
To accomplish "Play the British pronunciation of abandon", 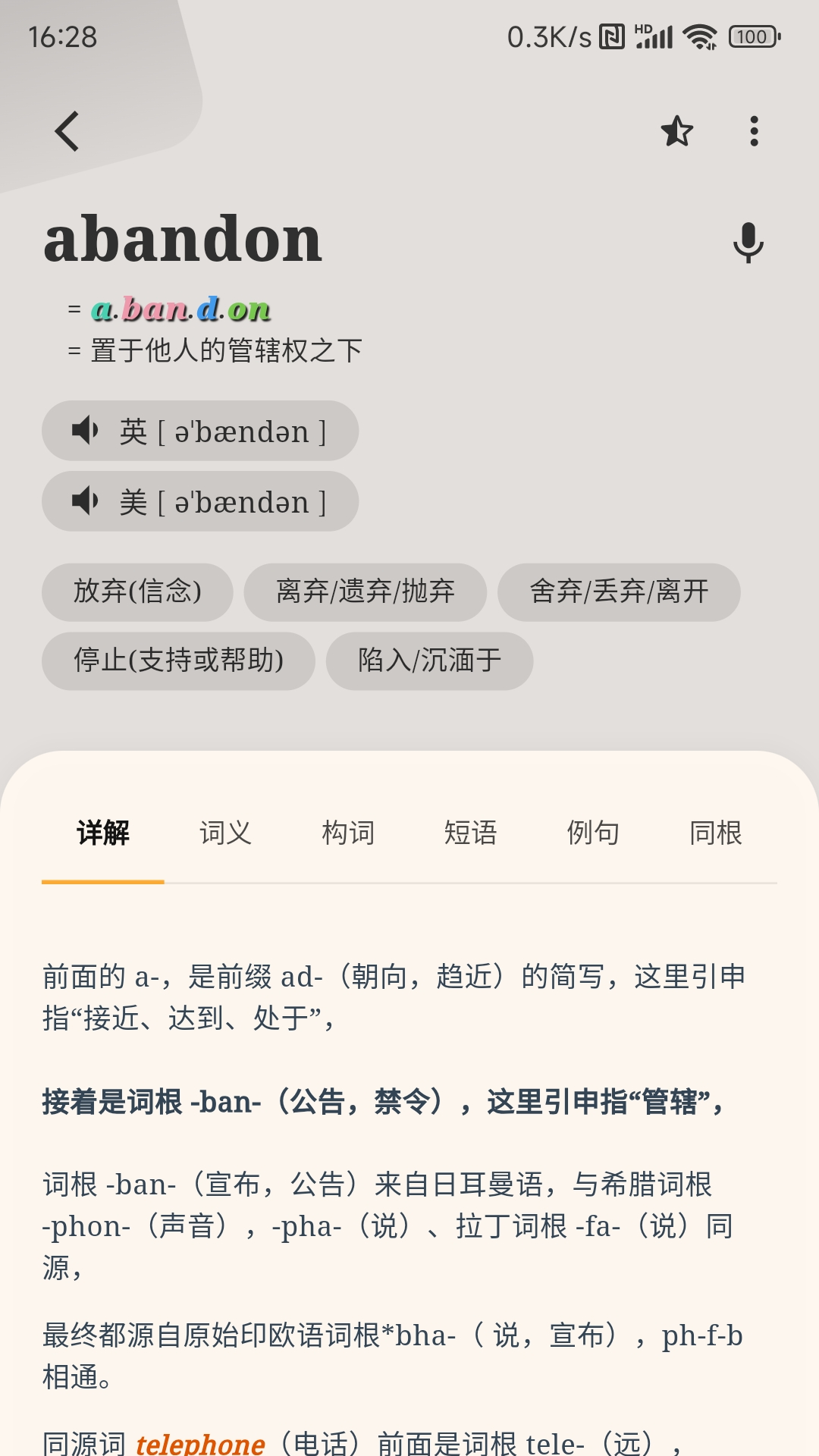I will 199,430.
